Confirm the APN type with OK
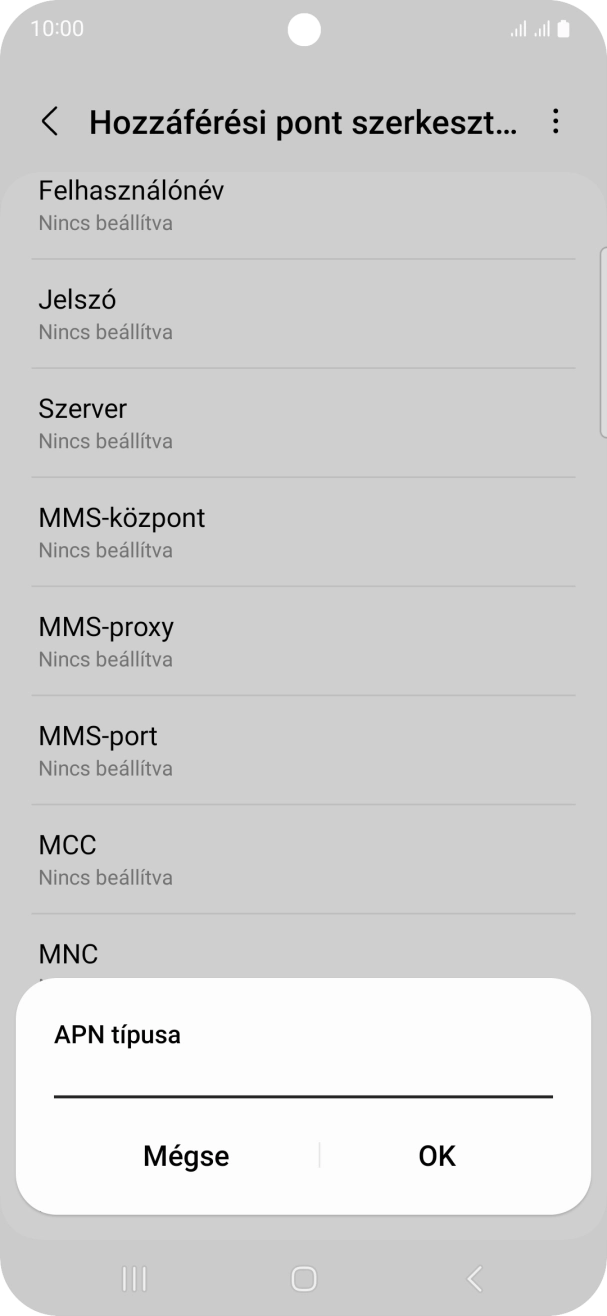The width and height of the screenshot is (607, 1316). [x=437, y=1156]
